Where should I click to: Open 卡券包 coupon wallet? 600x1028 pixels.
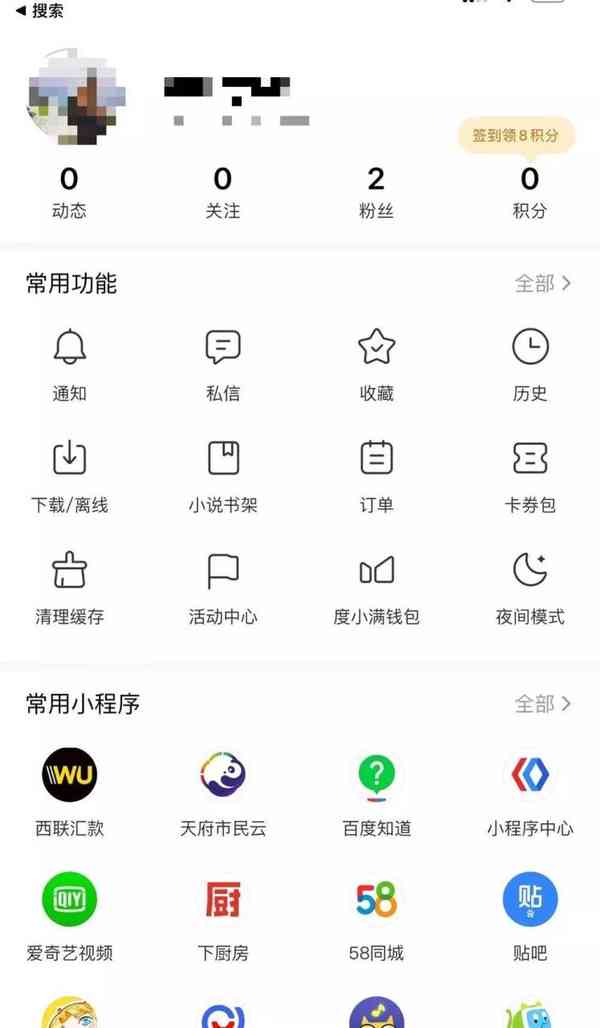pos(530,473)
